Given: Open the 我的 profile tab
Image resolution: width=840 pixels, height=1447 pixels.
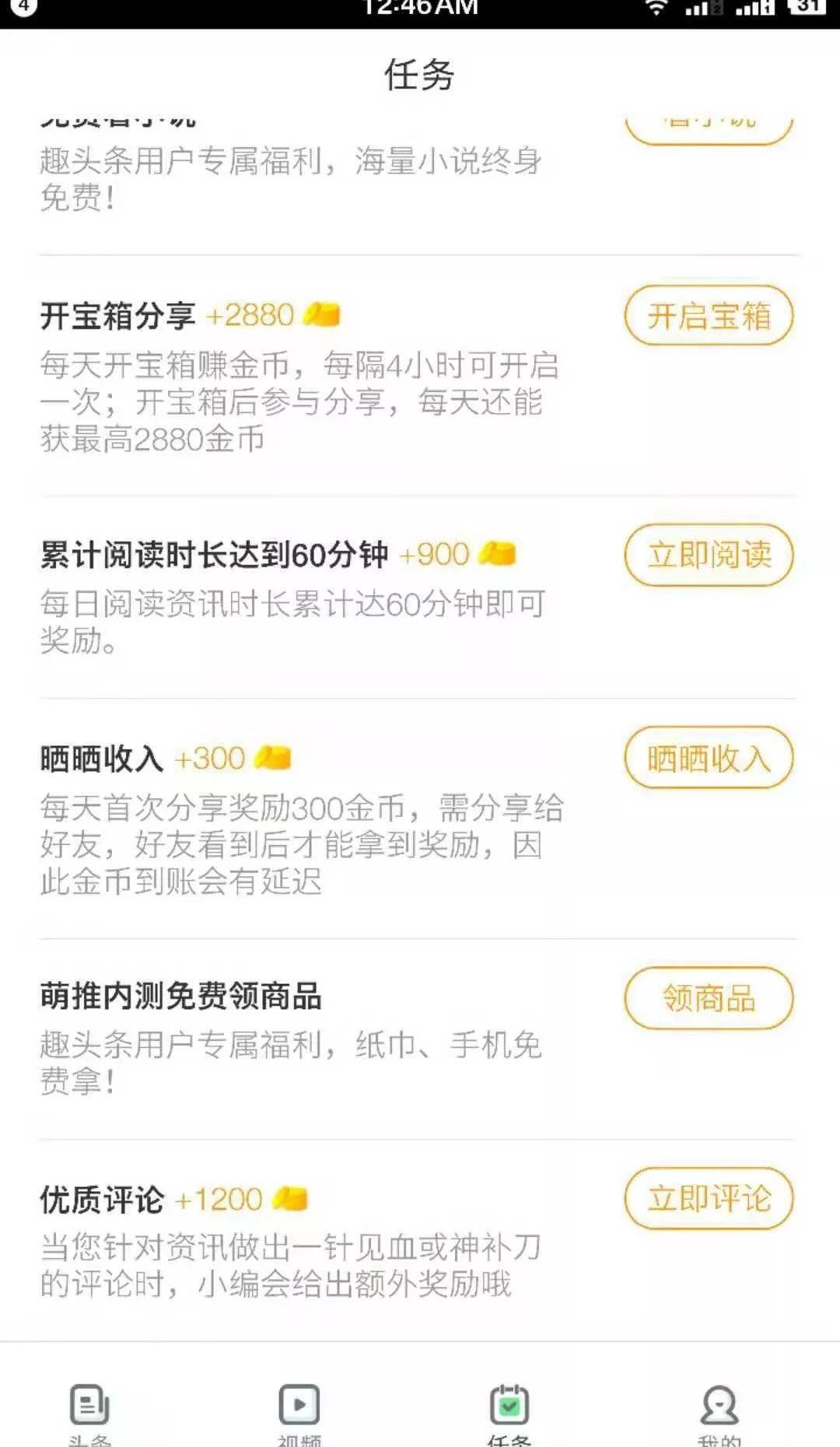Looking at the screenshot, I should [x=719, y=1414].
